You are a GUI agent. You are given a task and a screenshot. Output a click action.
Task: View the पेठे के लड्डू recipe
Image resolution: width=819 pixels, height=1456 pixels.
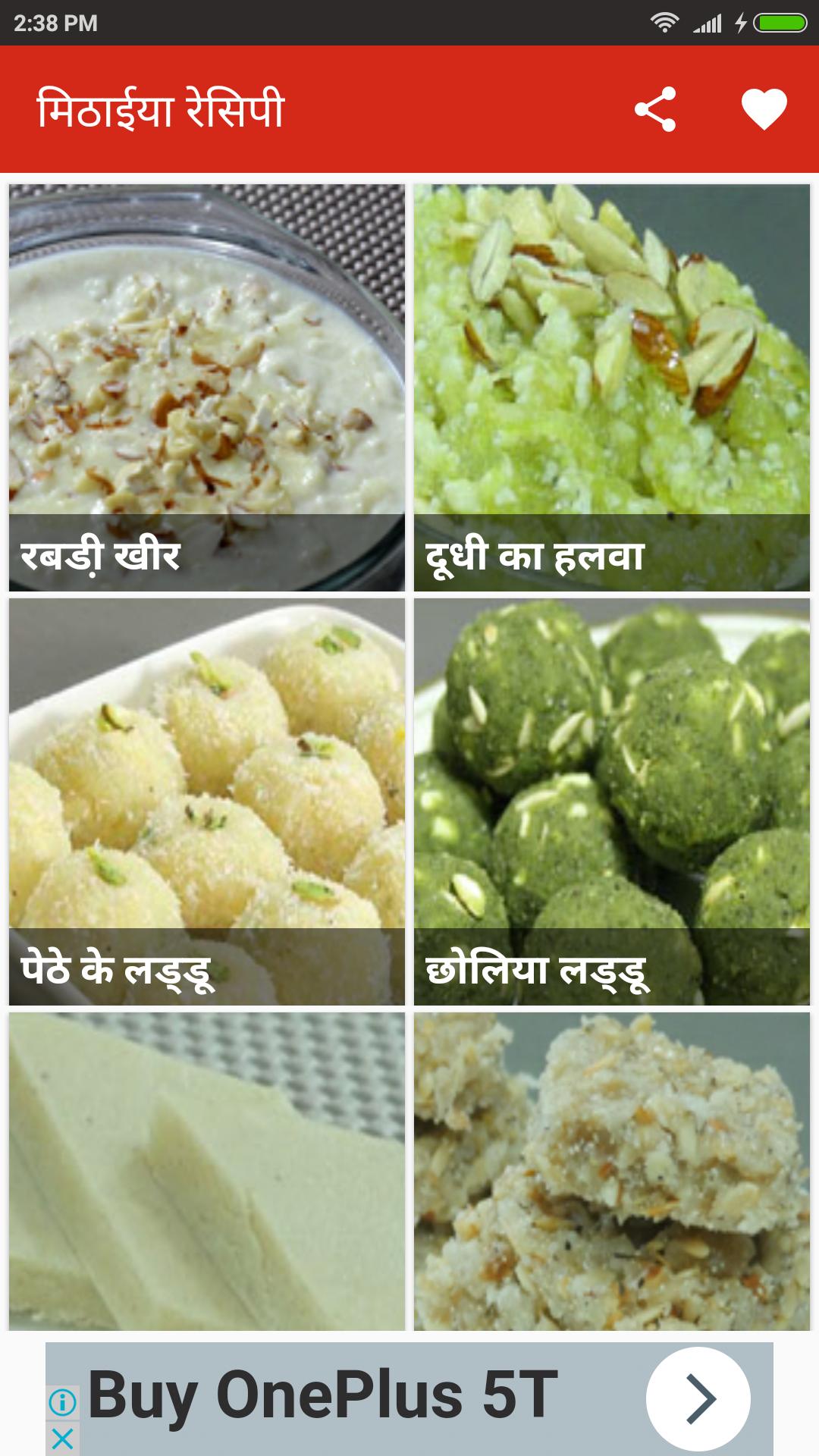(206, 802)
